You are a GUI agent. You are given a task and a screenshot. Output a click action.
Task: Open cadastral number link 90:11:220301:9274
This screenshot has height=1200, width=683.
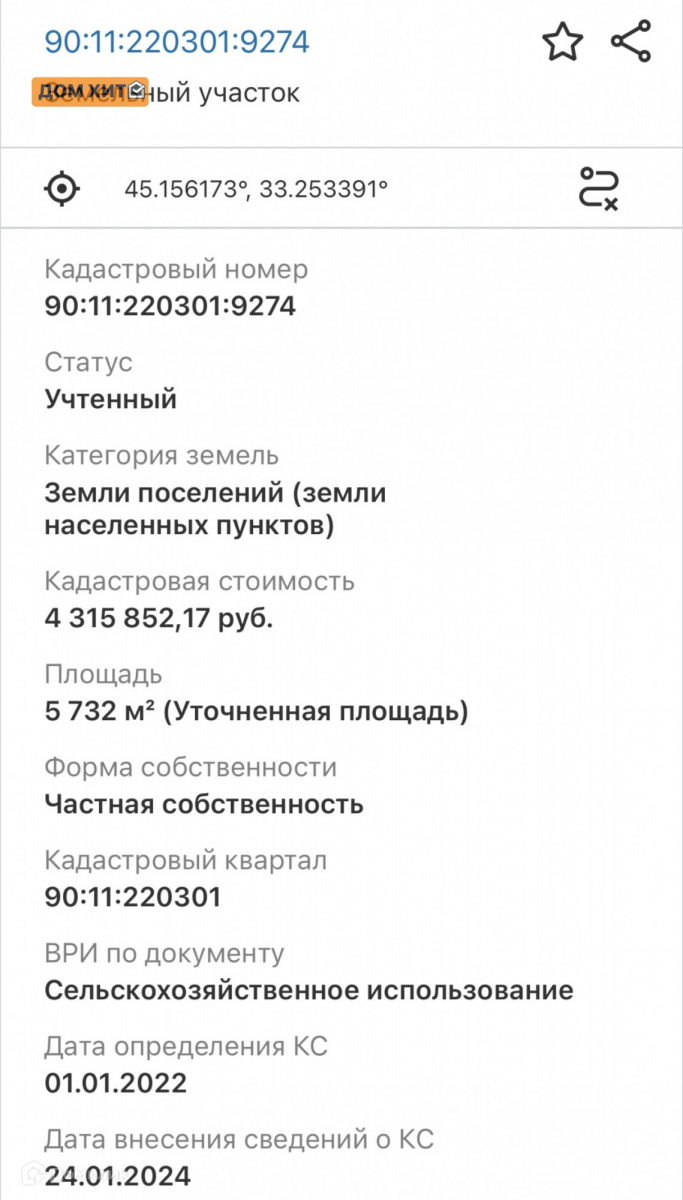(177, 41)
